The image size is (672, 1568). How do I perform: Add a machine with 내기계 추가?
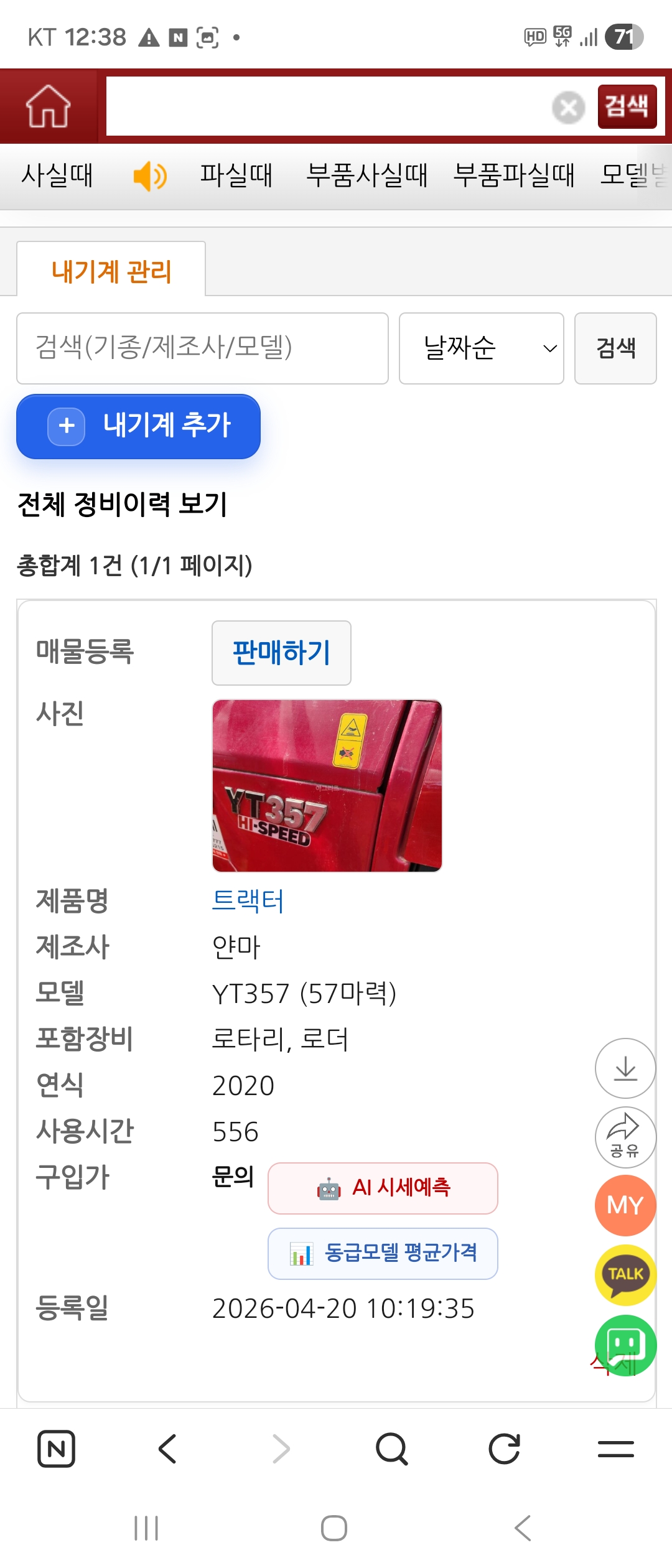[138, 426]
